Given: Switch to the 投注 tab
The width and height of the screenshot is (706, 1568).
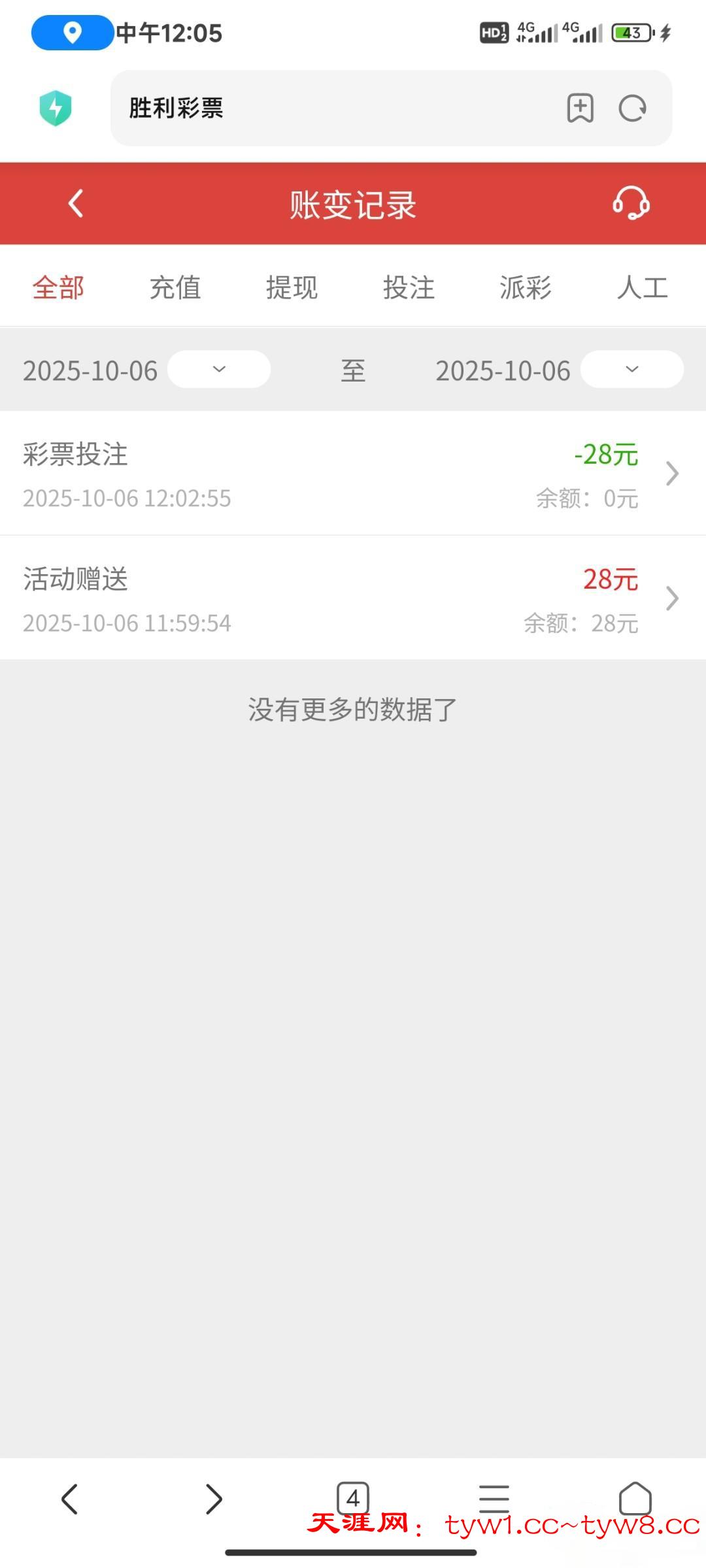Looking at the screenshot, I should (x=409, y=287).
